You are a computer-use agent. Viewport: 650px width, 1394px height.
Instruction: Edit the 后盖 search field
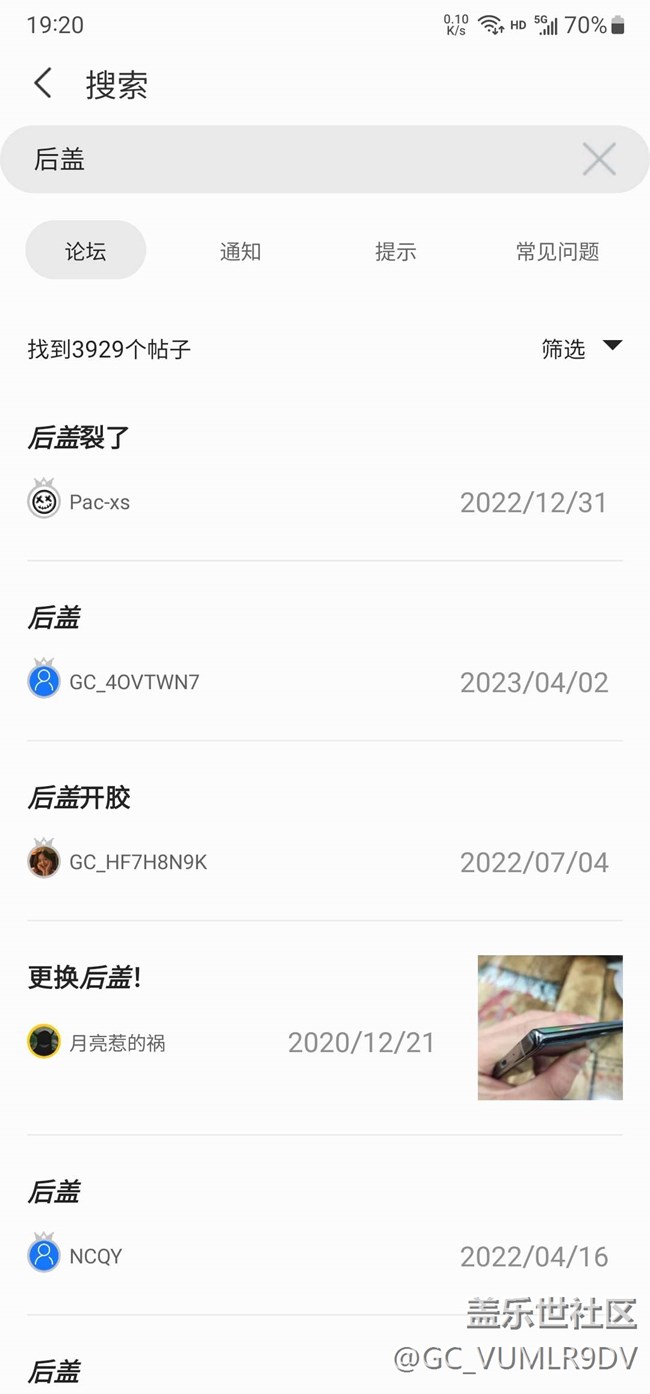coord(300,159)
